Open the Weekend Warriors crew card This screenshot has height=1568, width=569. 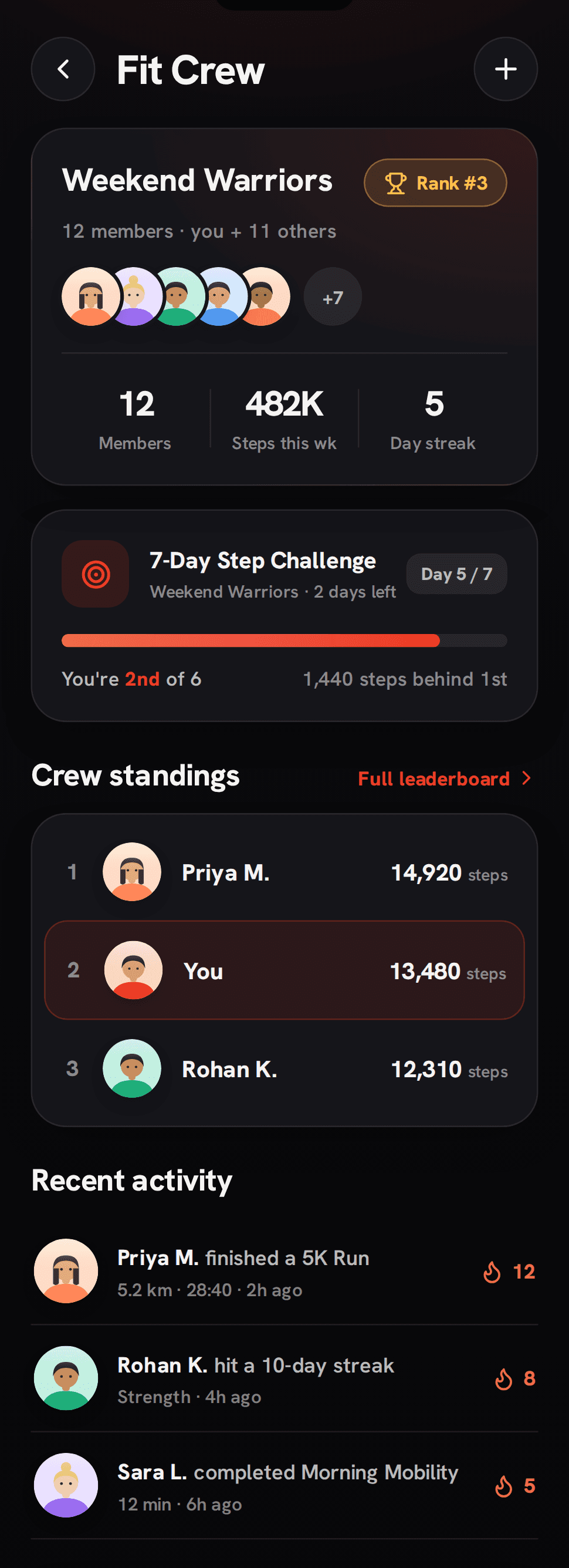(x=284, y=307)
